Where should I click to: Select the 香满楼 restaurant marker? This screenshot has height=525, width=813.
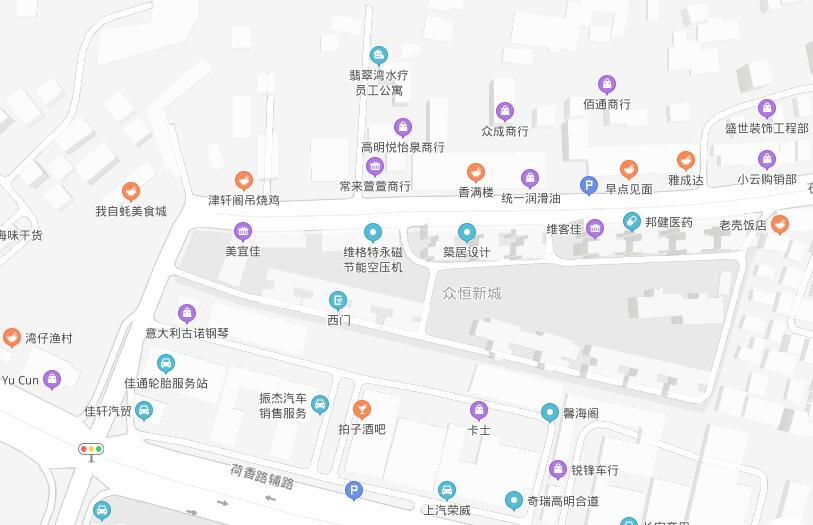tap(476, 172)
